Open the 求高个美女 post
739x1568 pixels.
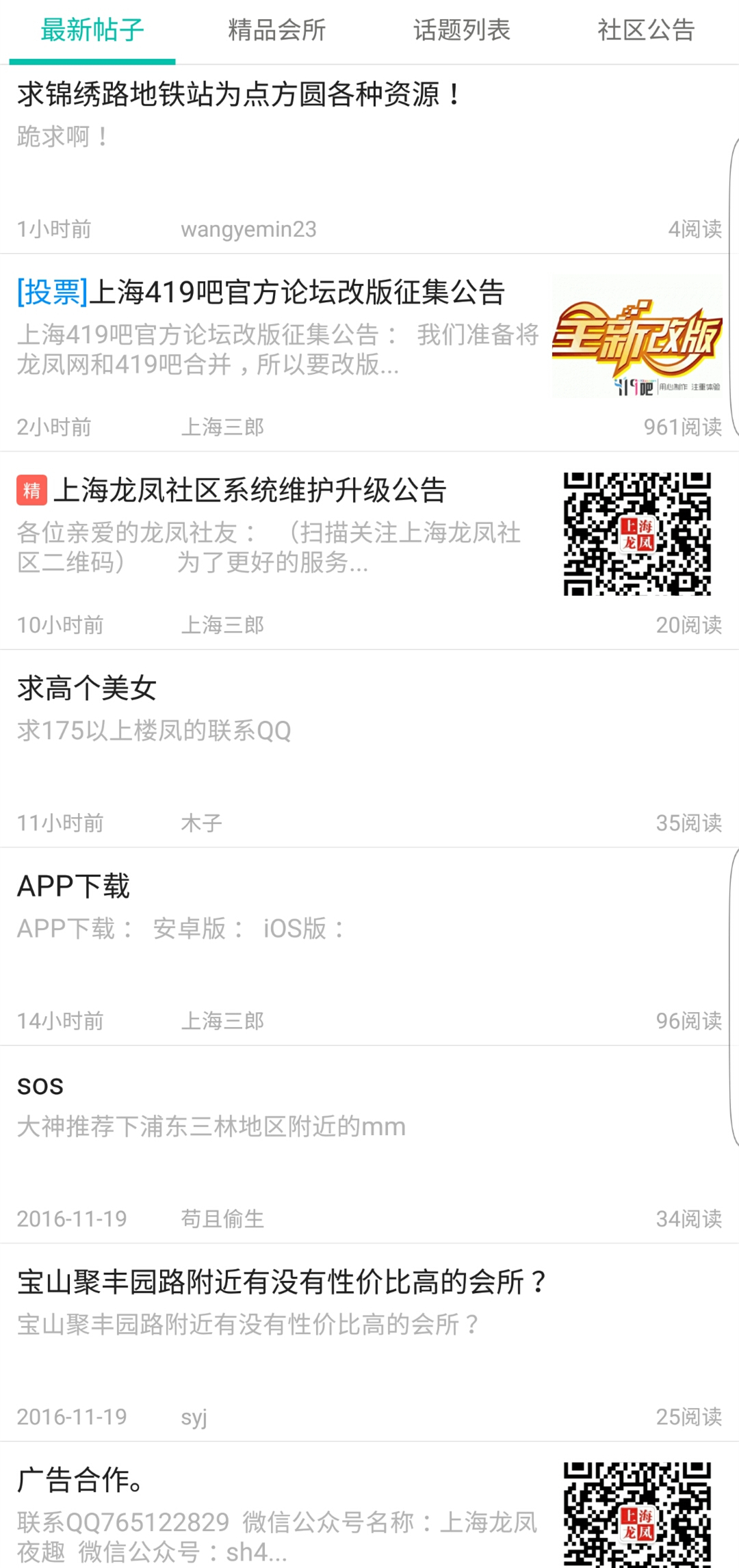point(88,689)
